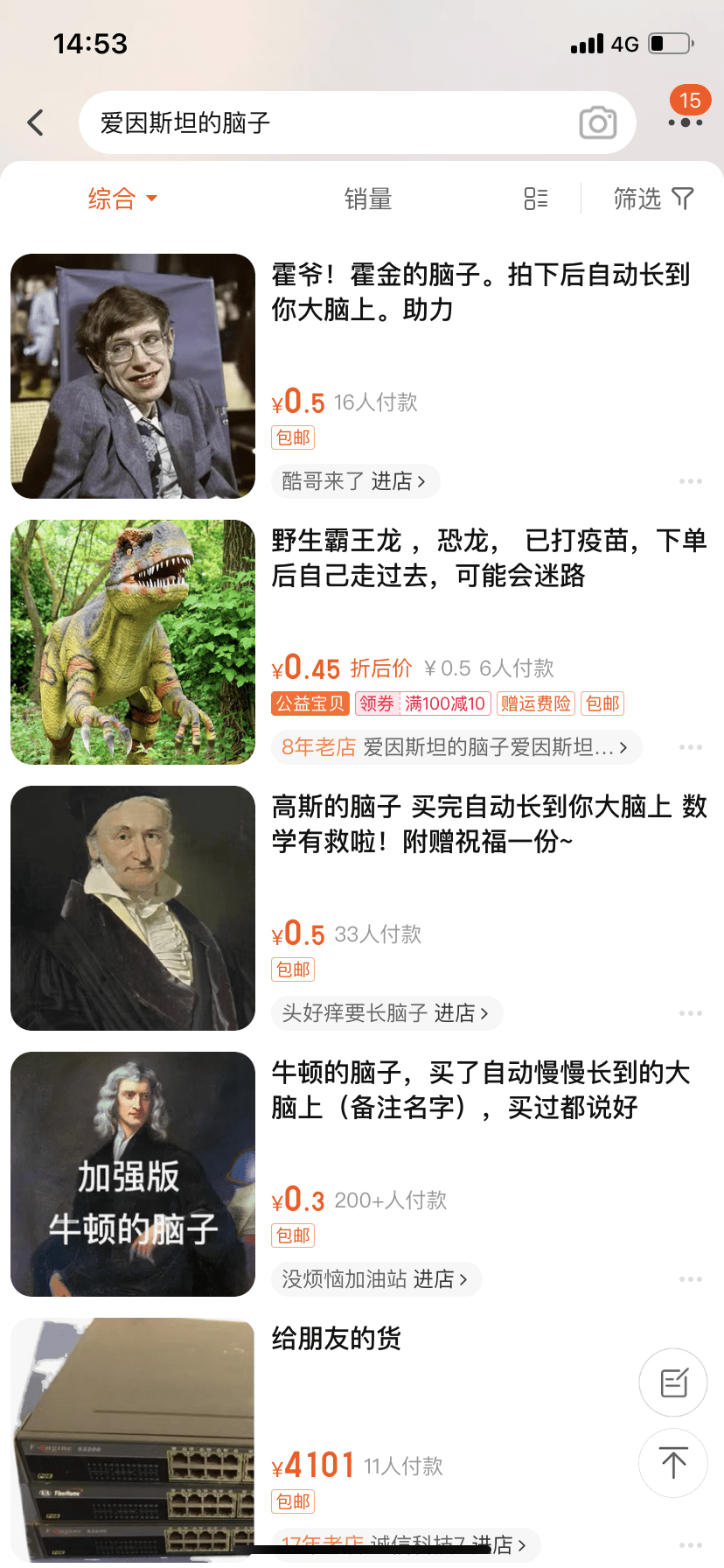Open the 霍金的脑子 product listing
The height and width of the screenshot is (1568, 724).
tap(481, 292)
